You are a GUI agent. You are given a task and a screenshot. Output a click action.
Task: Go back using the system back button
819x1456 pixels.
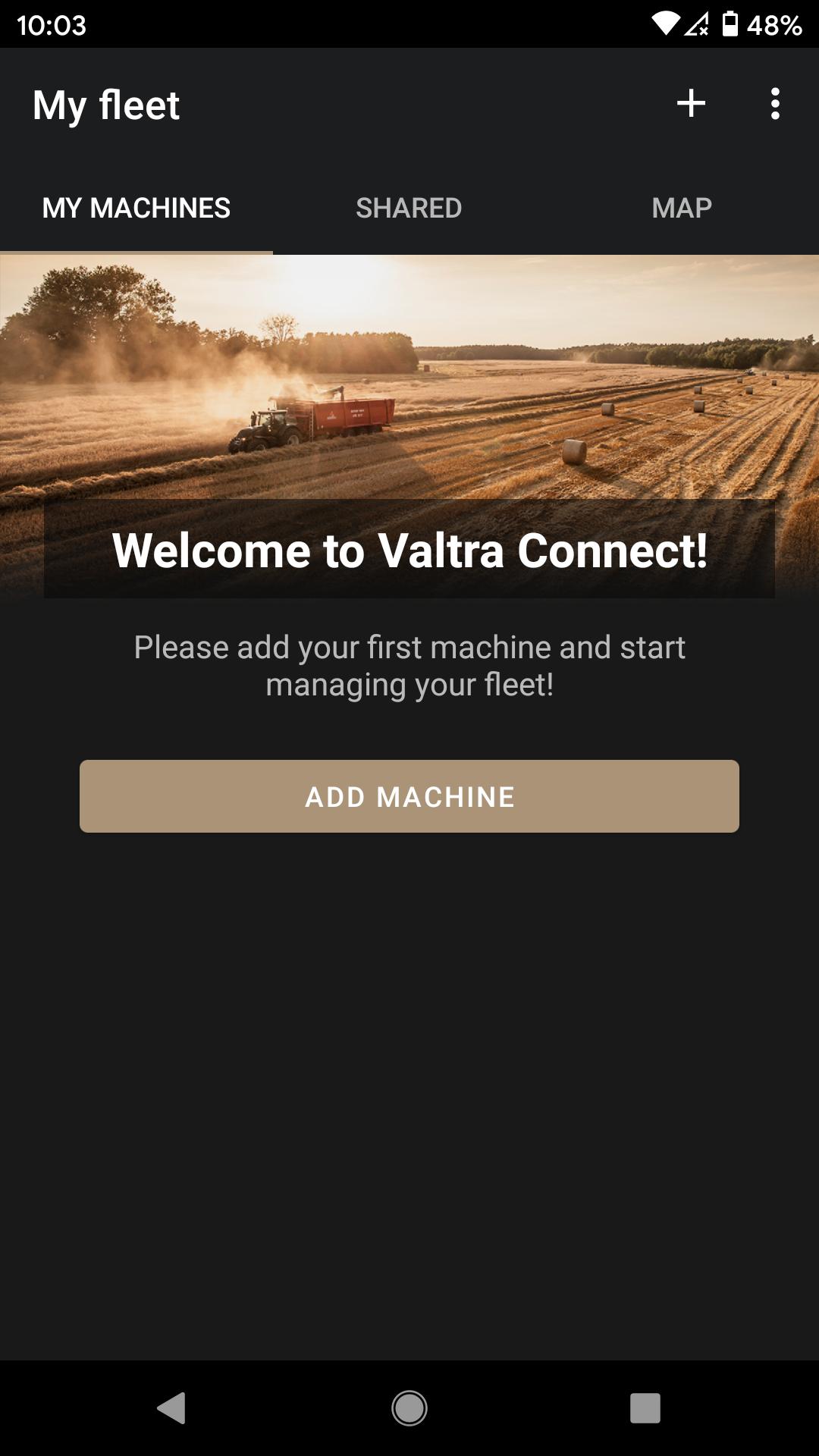pos(171,1408)
